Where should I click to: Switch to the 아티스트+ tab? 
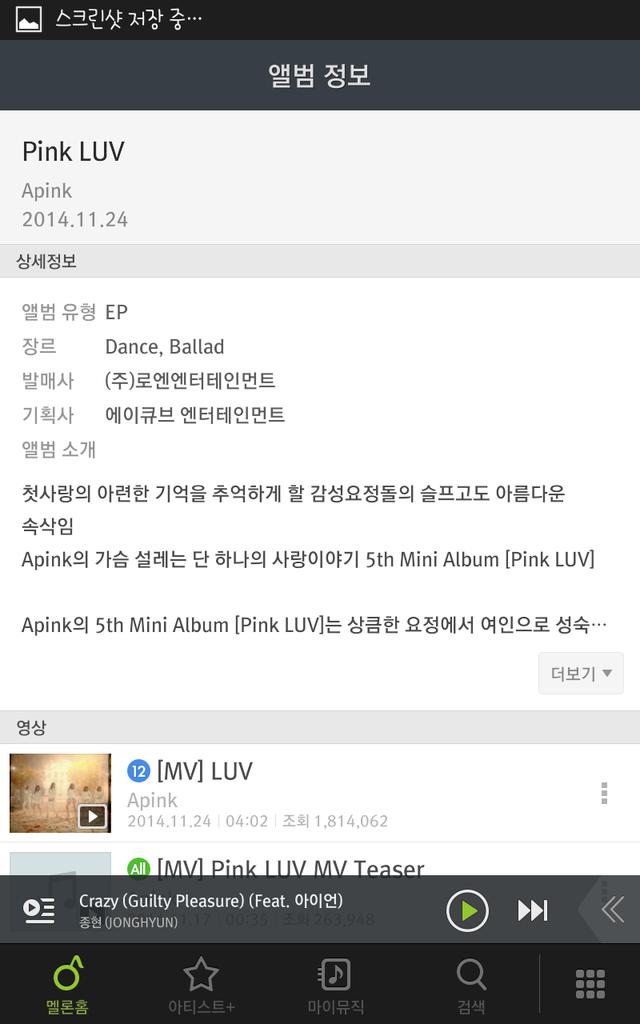(x=201, y=985)
